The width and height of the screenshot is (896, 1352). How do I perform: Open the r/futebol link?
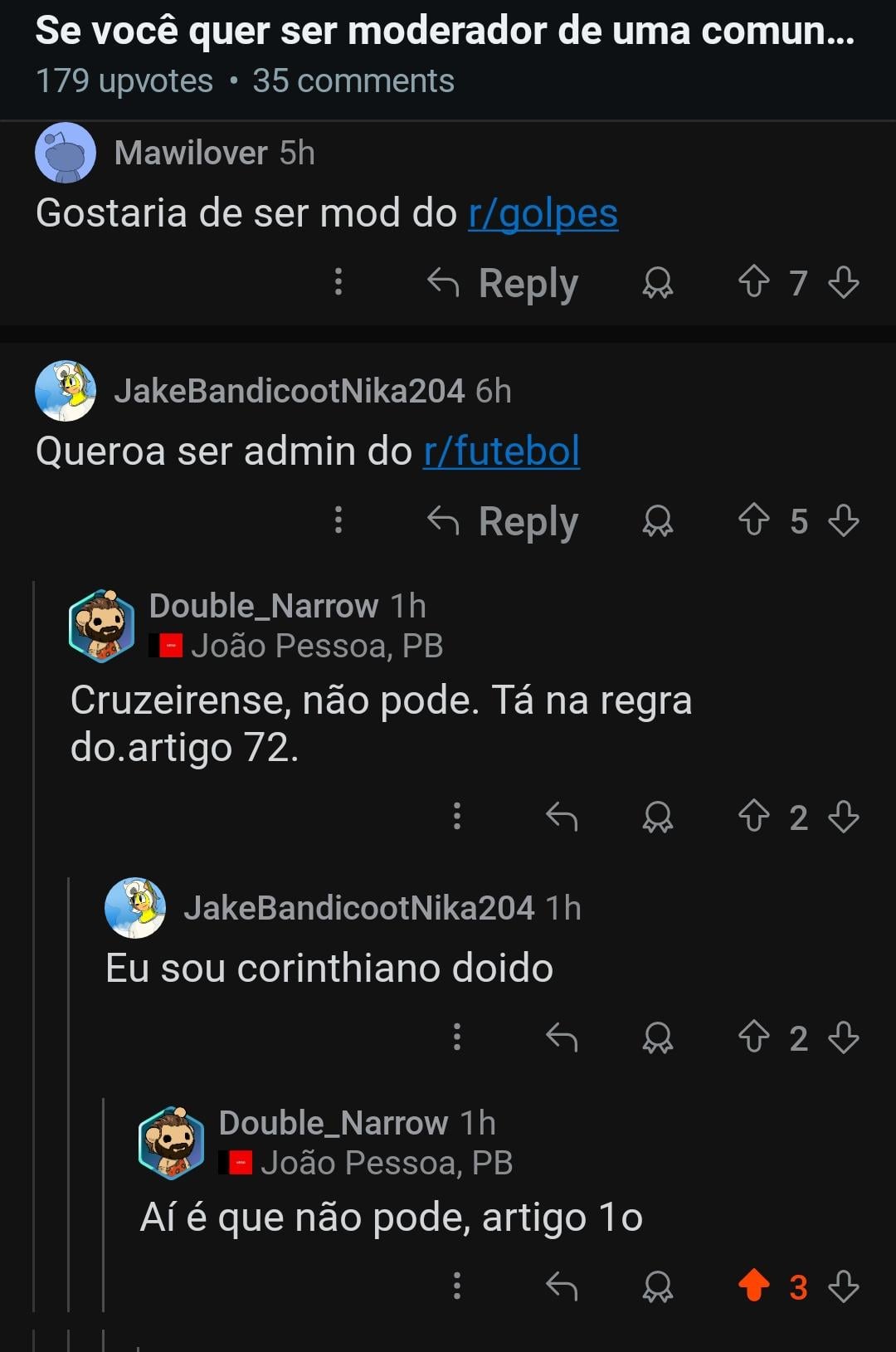click(501, 451)
